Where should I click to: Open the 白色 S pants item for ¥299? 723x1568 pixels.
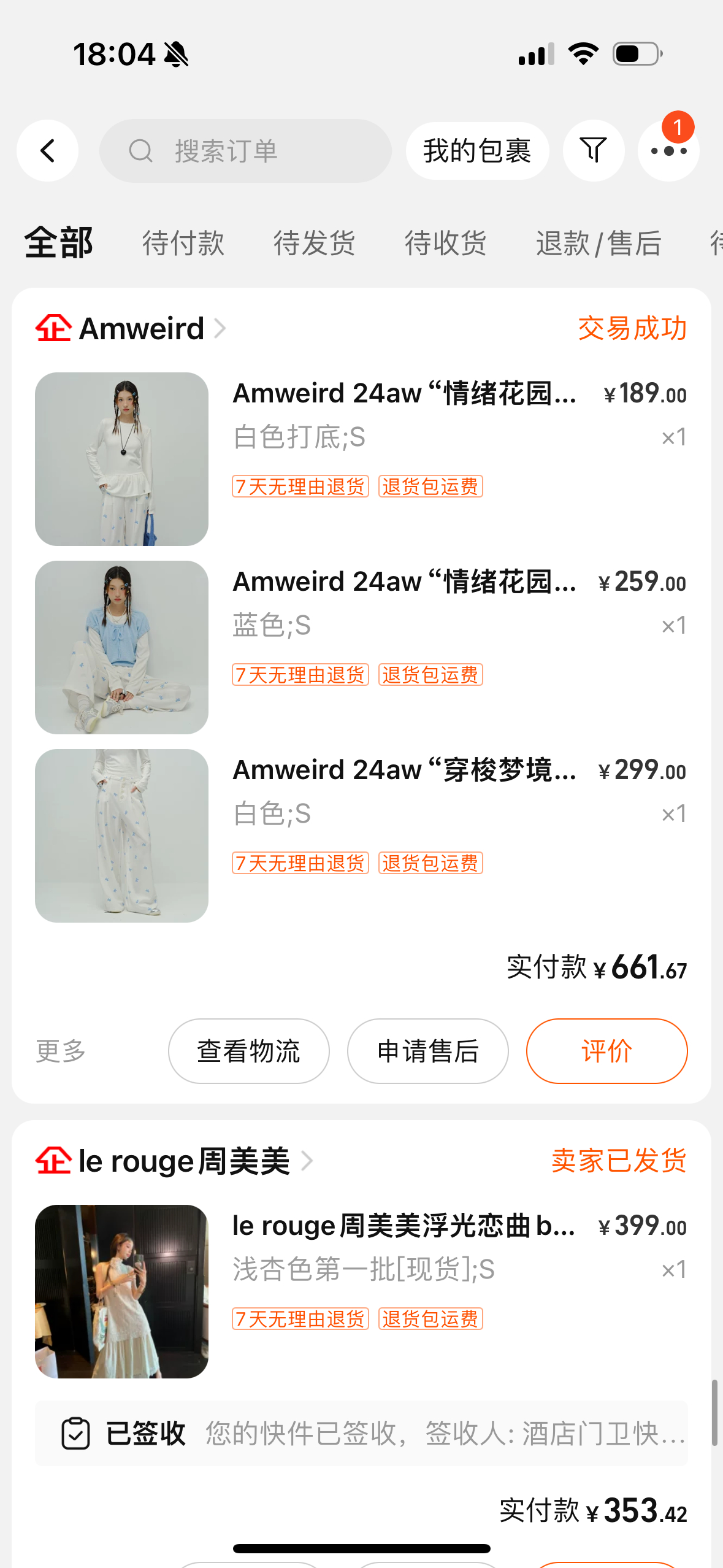(x=361, y=836)
